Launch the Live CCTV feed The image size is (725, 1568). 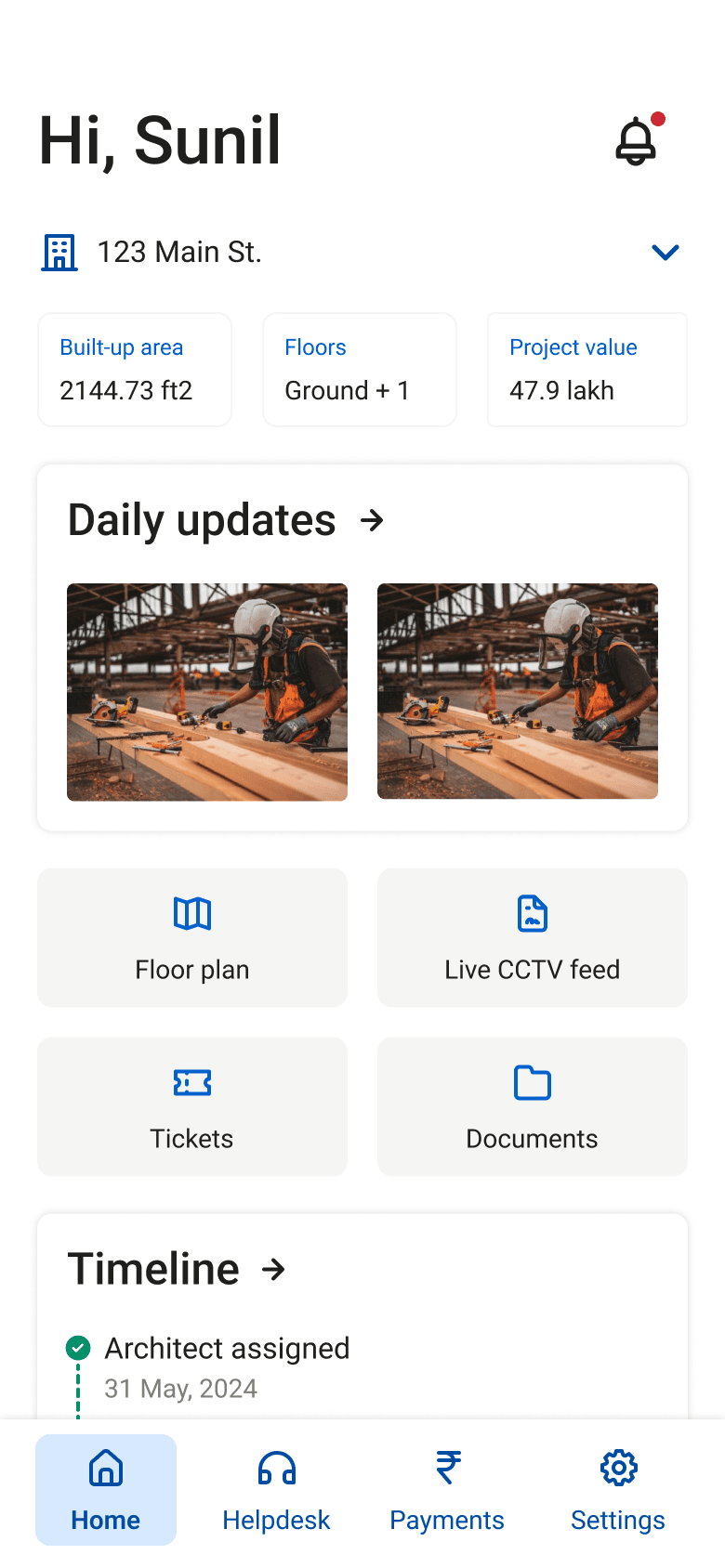pos(533,937)
